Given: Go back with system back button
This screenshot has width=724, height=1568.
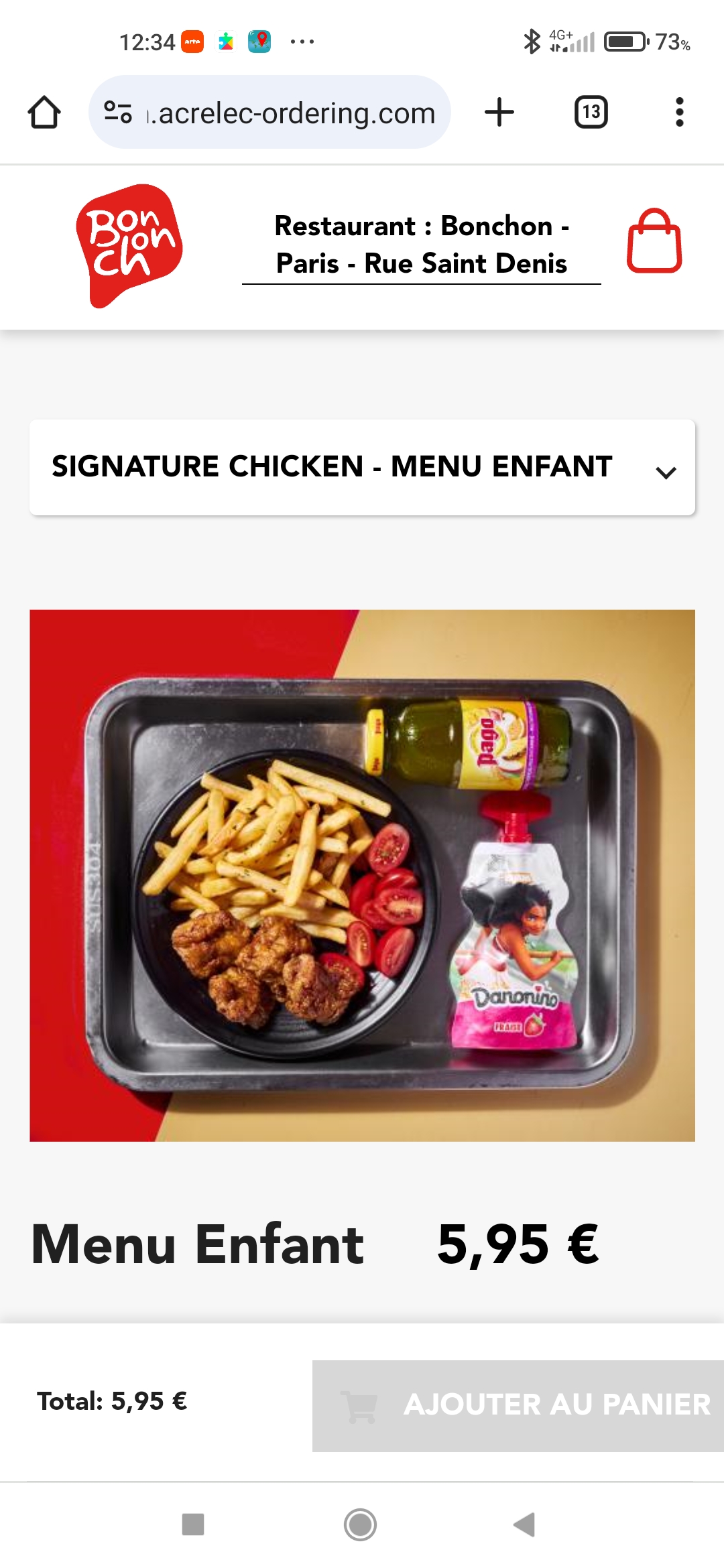Looking at the screenshot, I should 524,1524.
